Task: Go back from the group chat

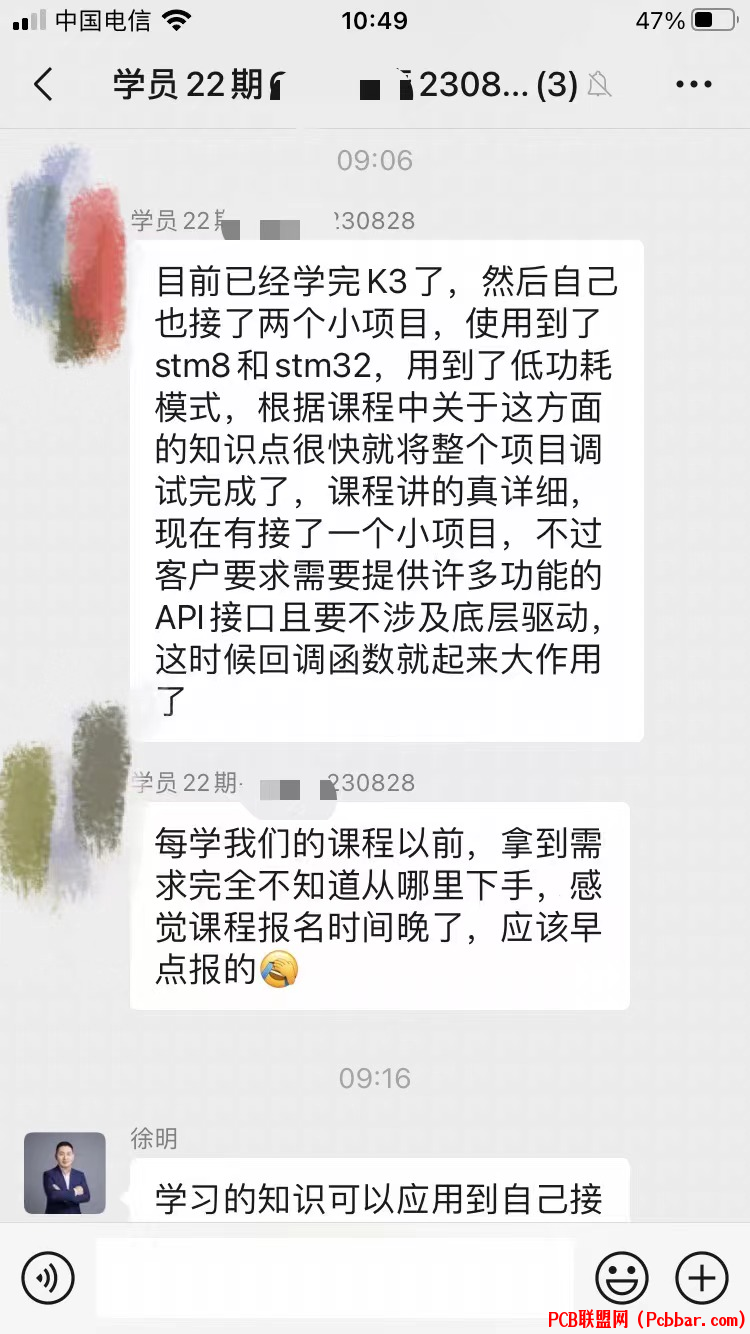Action: point(43,85)
